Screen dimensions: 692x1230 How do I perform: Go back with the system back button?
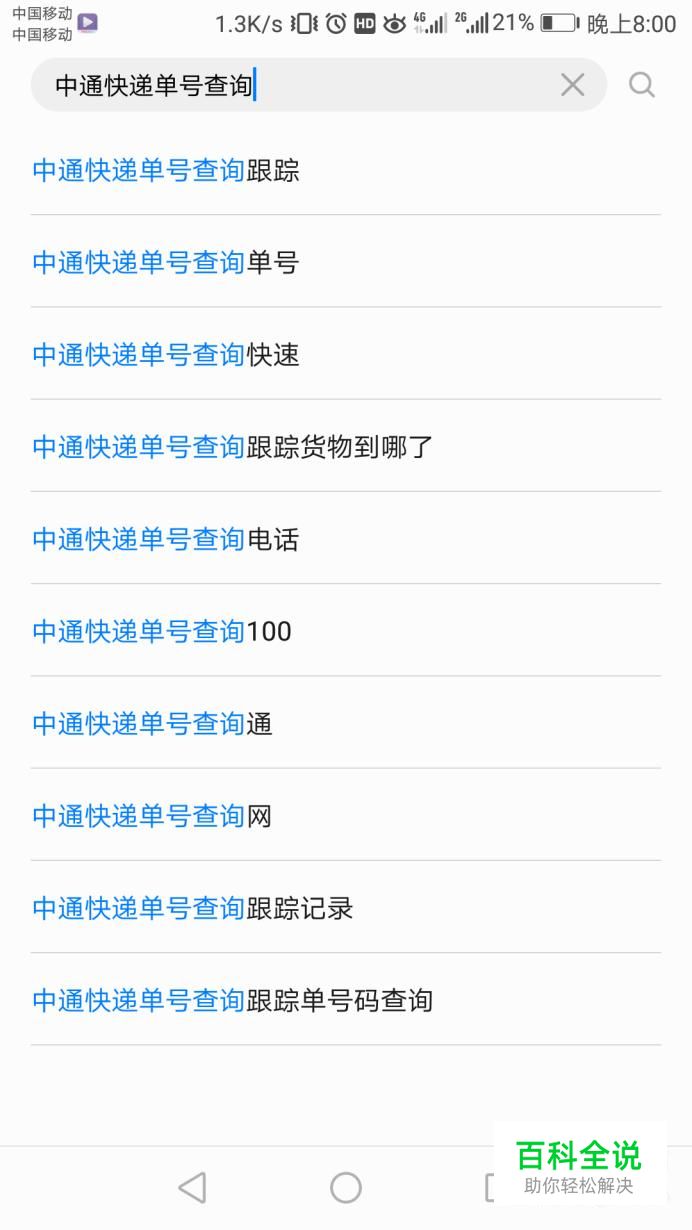point(191,1187)
